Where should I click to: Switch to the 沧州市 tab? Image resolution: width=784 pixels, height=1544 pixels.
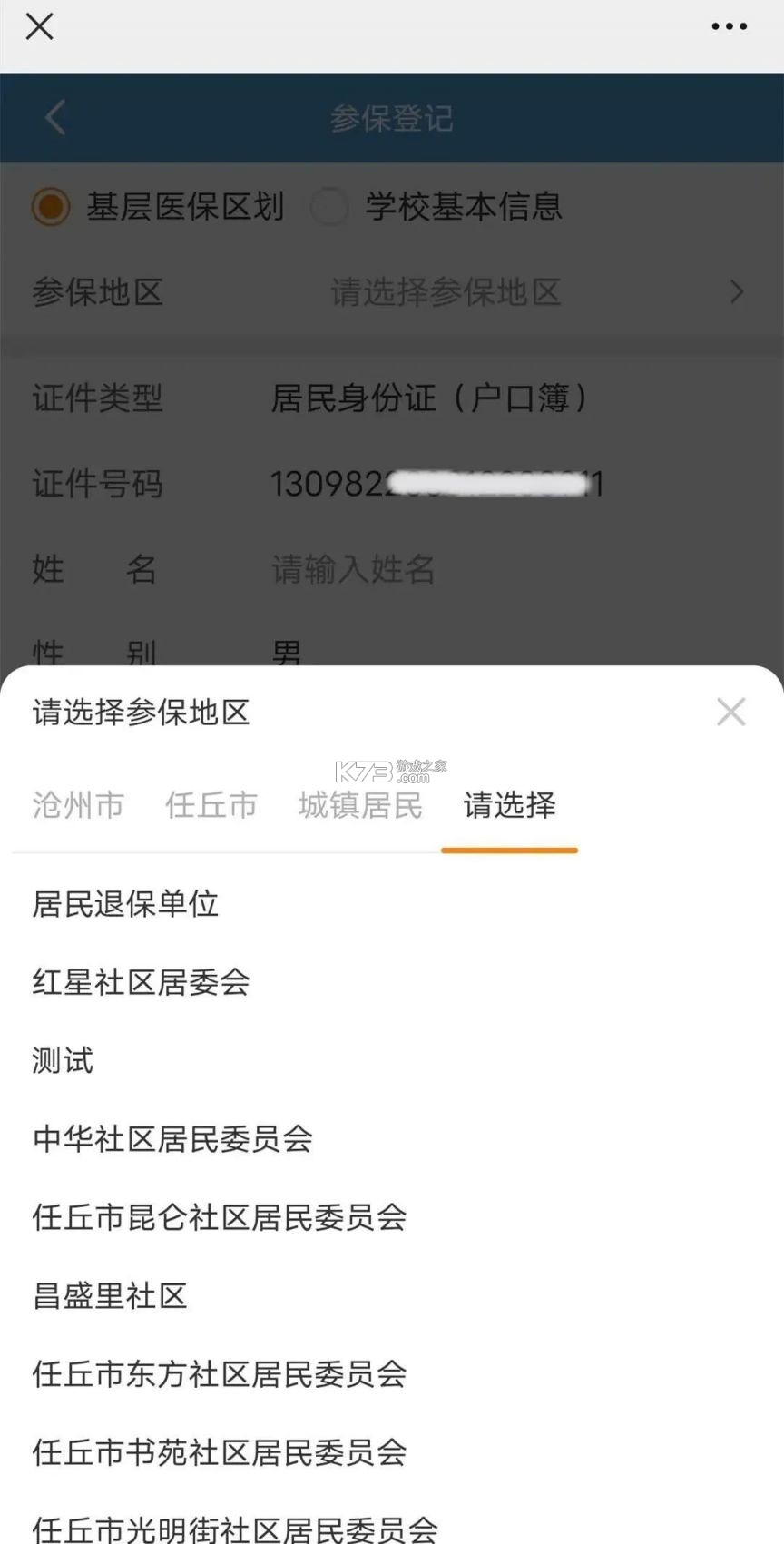77,806
